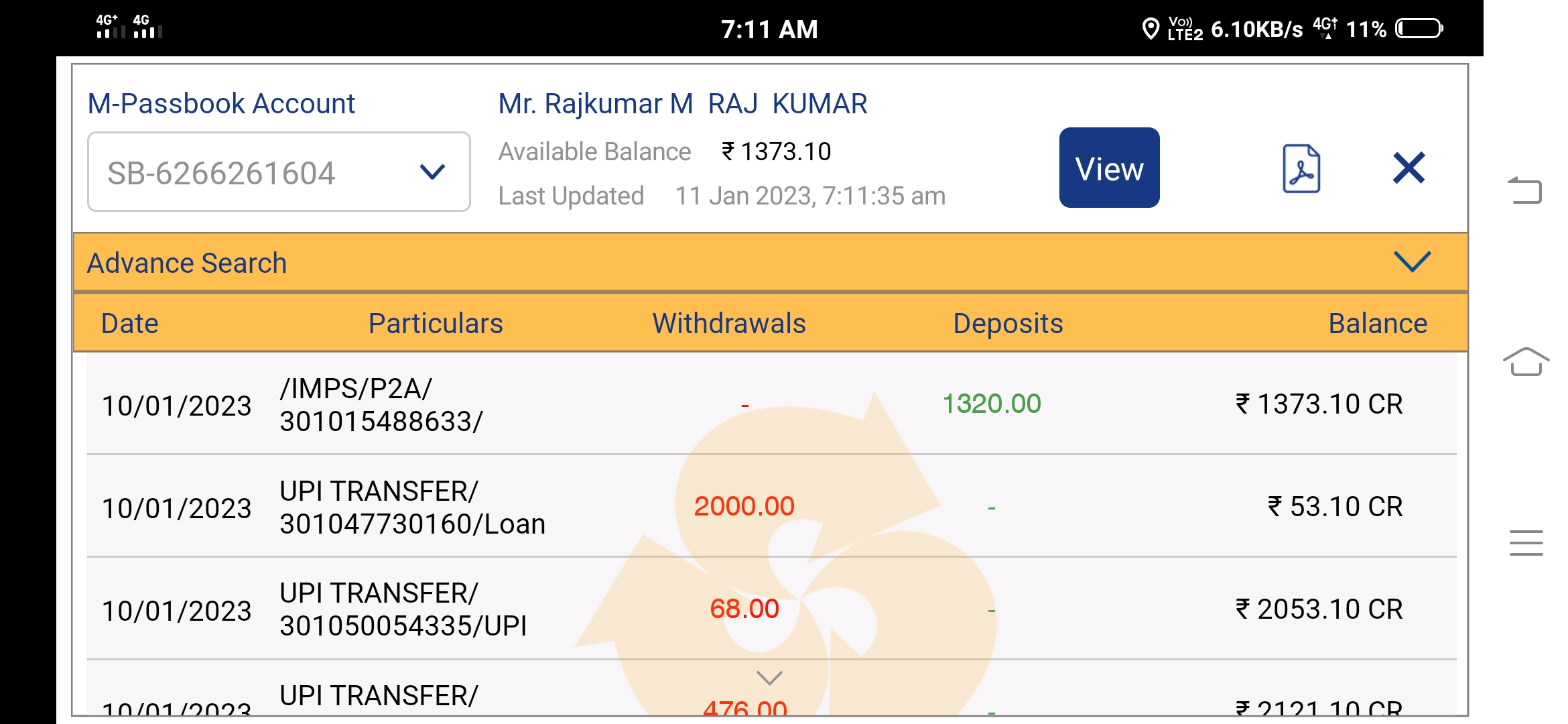Tap the down chevron below transactions

[769, 678]
